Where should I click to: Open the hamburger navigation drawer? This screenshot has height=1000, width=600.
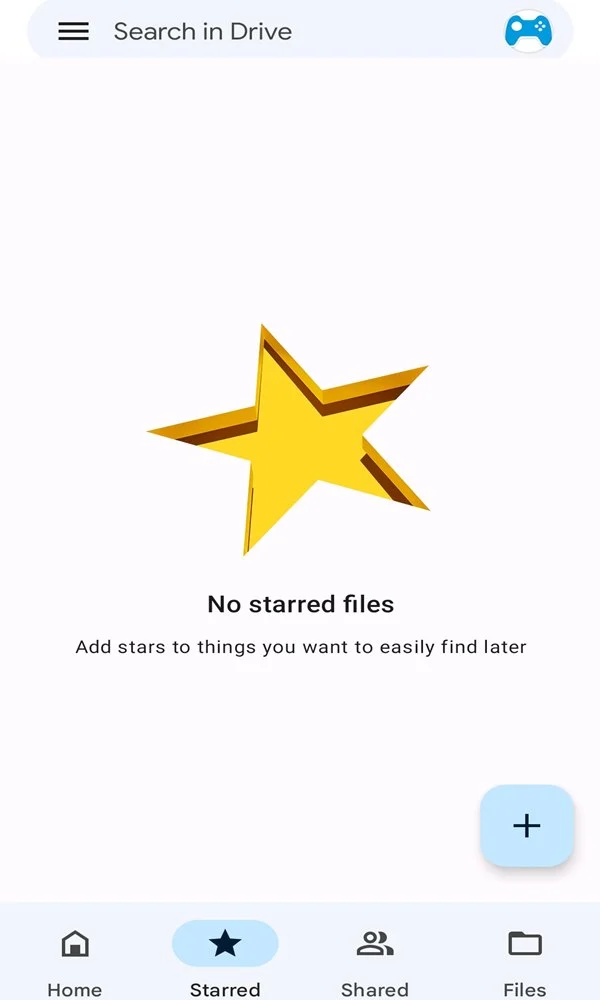(x=73, y=31)
